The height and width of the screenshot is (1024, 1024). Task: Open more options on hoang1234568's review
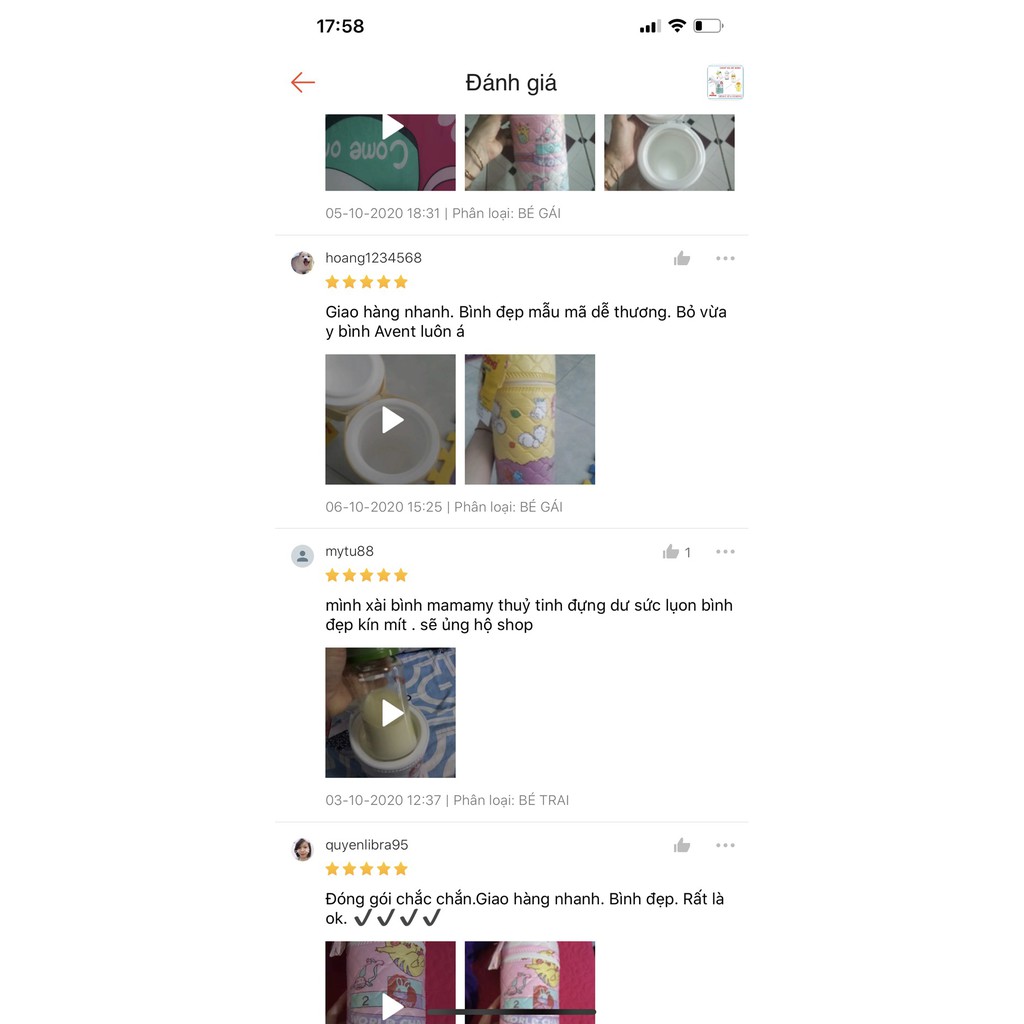(x=725, y=259)
